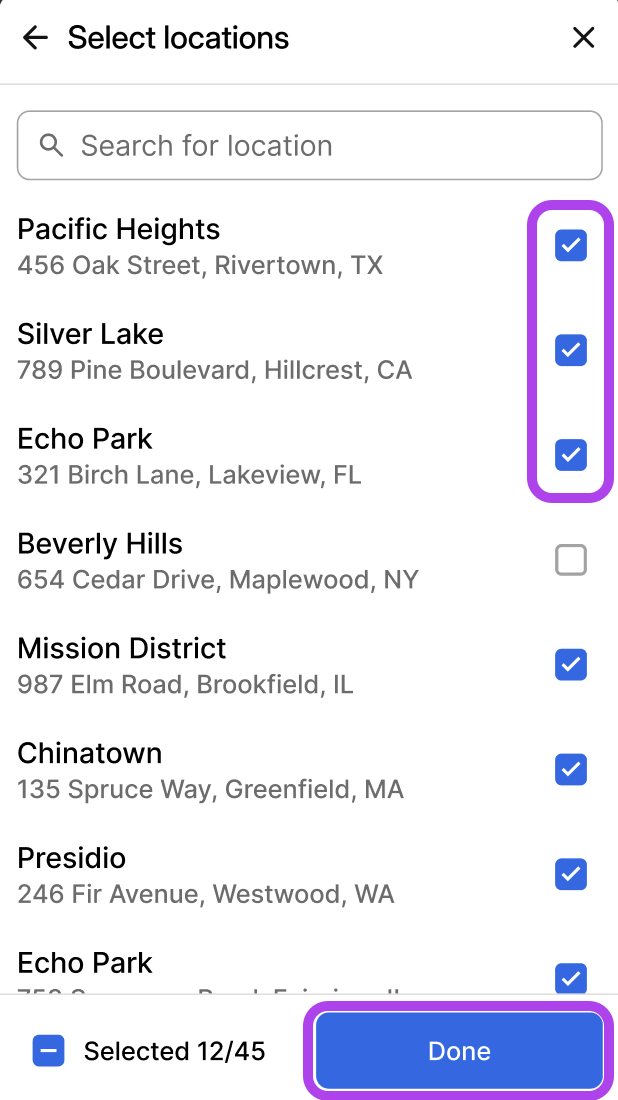Toggle the Selected 12/45 select-all checkbox
Screen dimensions: 618x1100
tap(49, 1051)
